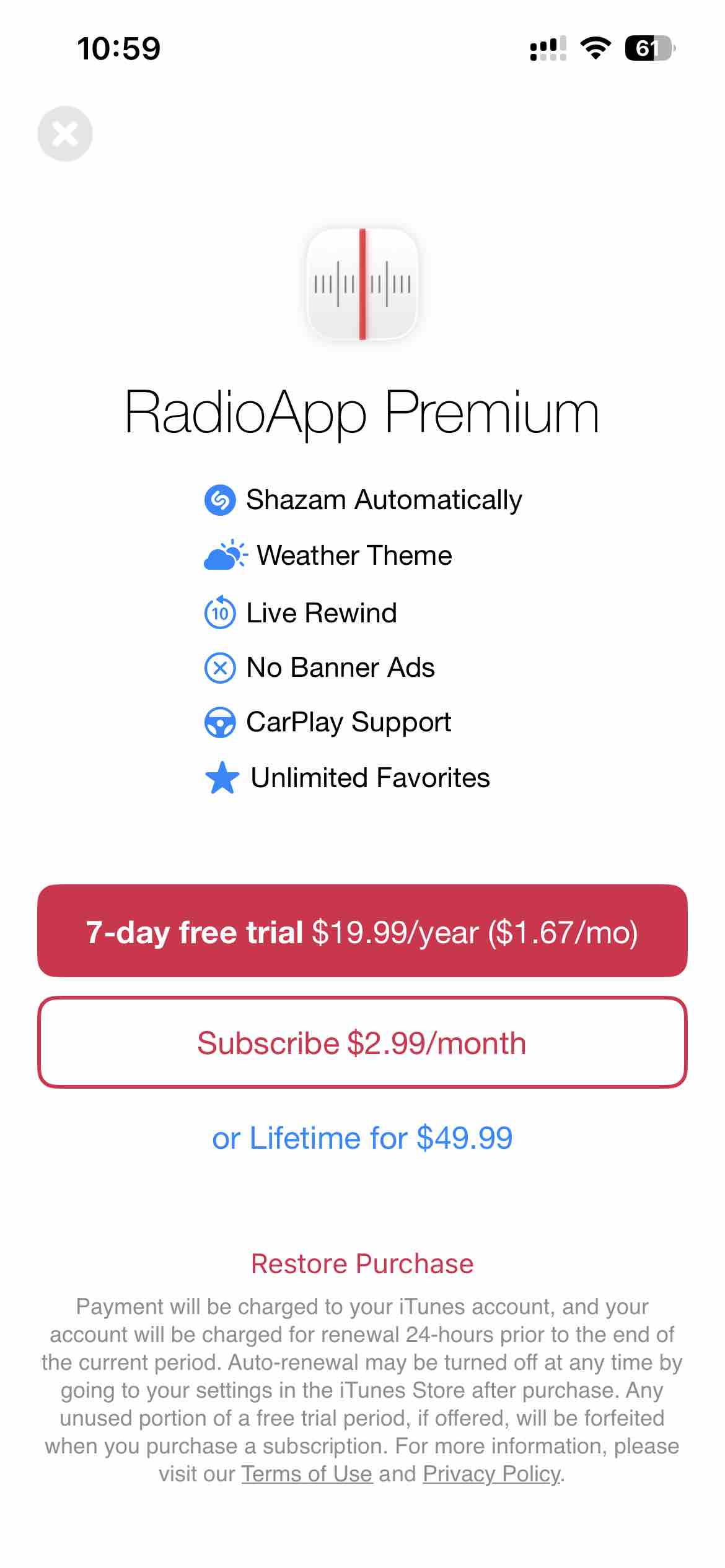Image resolution: width=725 pixels, height=1568 pixels.
Task: Open the Terms of Use link
Action: 307,1474
